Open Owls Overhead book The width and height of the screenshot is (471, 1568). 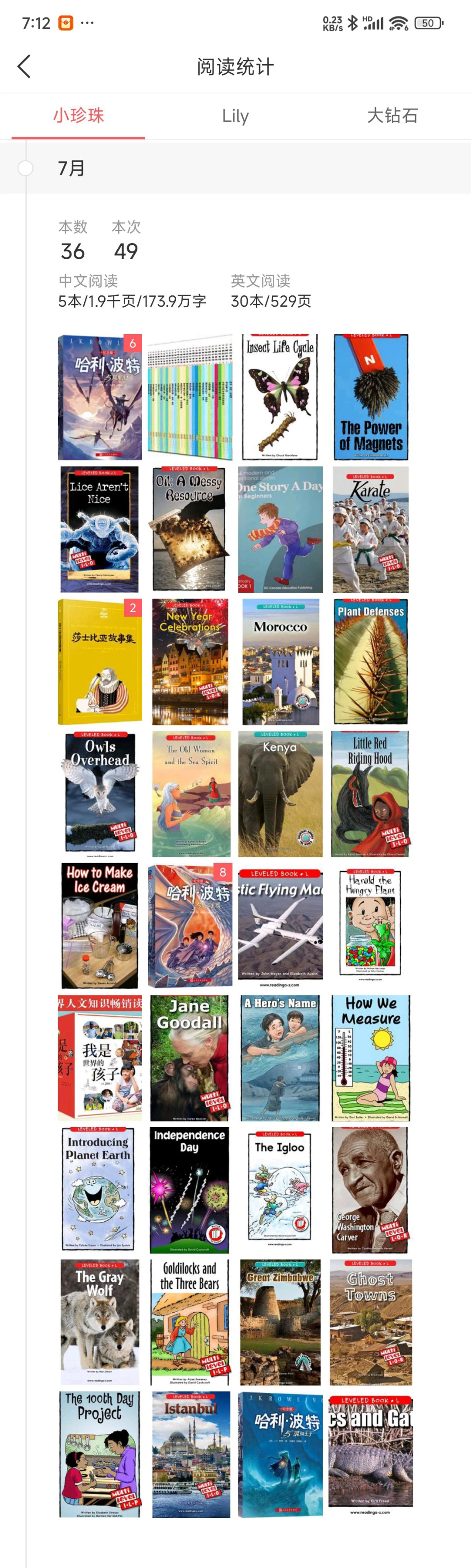point(99,794)
